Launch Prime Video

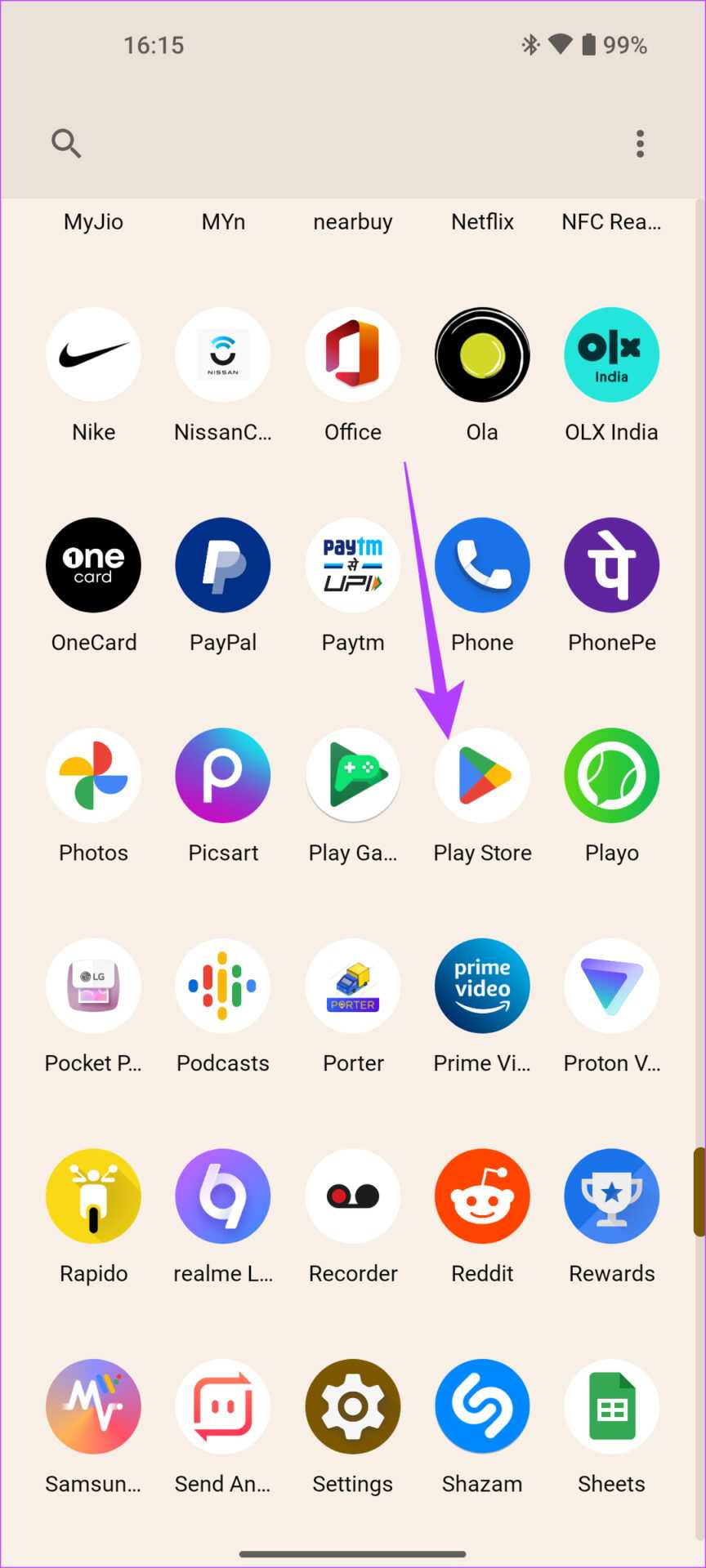click(482, 986)
